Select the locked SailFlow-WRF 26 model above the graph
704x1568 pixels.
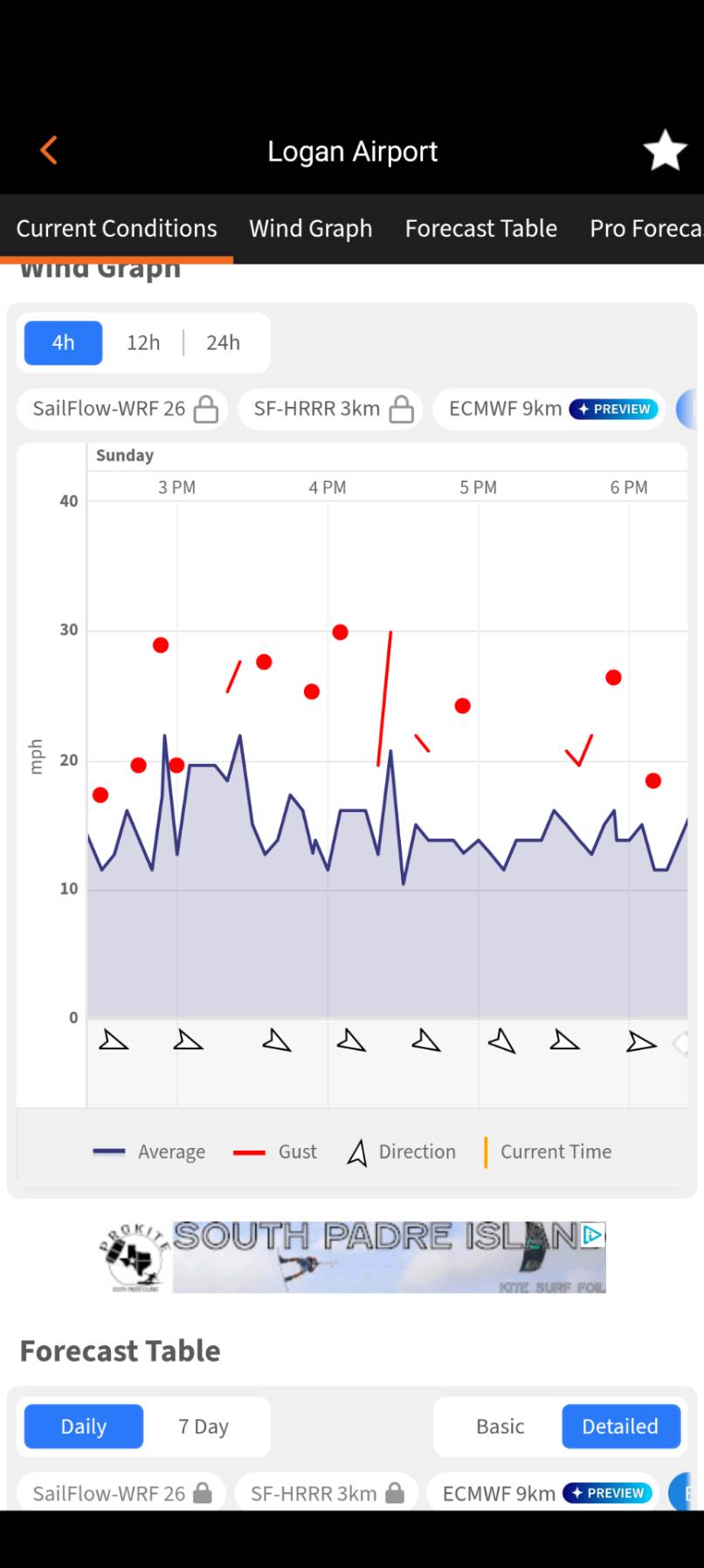(x=122, y=409)
